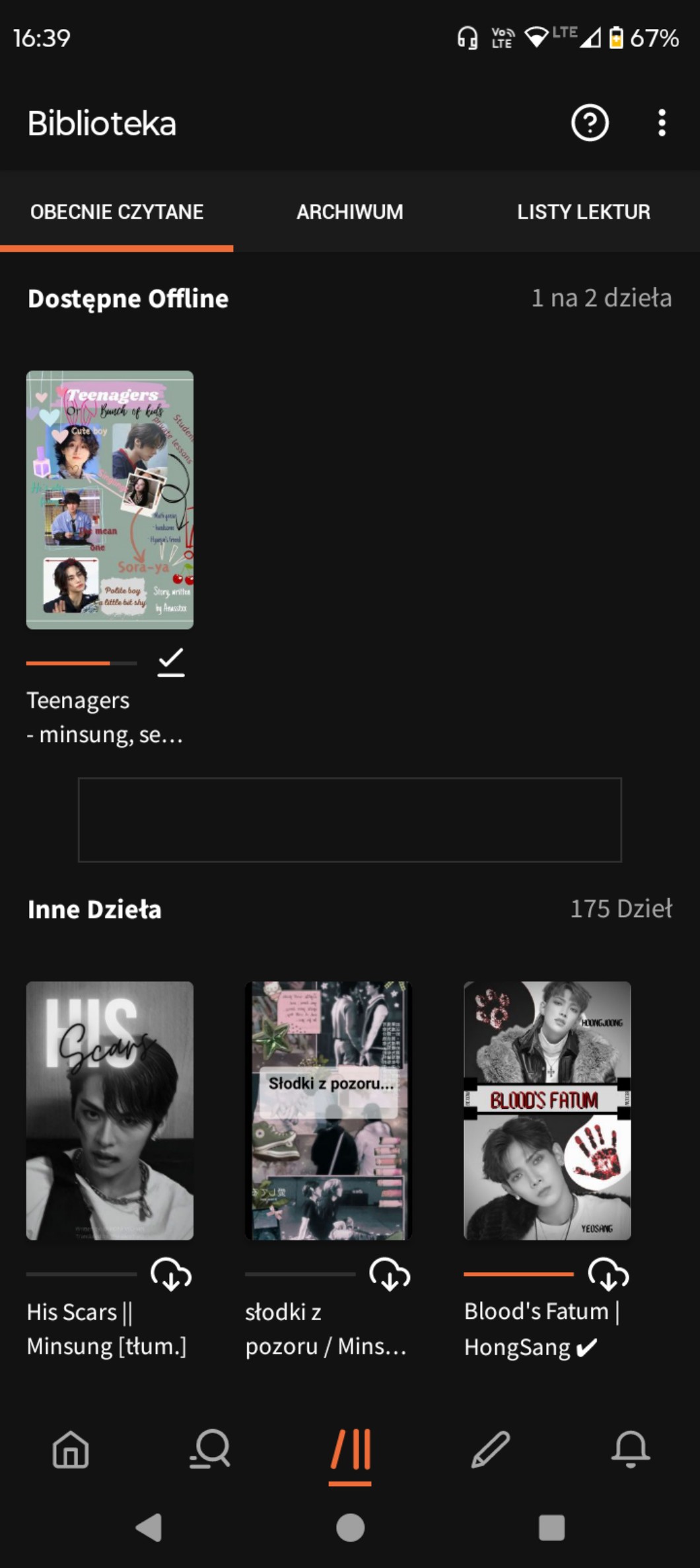Tap the system back button
Image resolution: width=700 pixels, height=1568 pixels.
(149, 1527)
